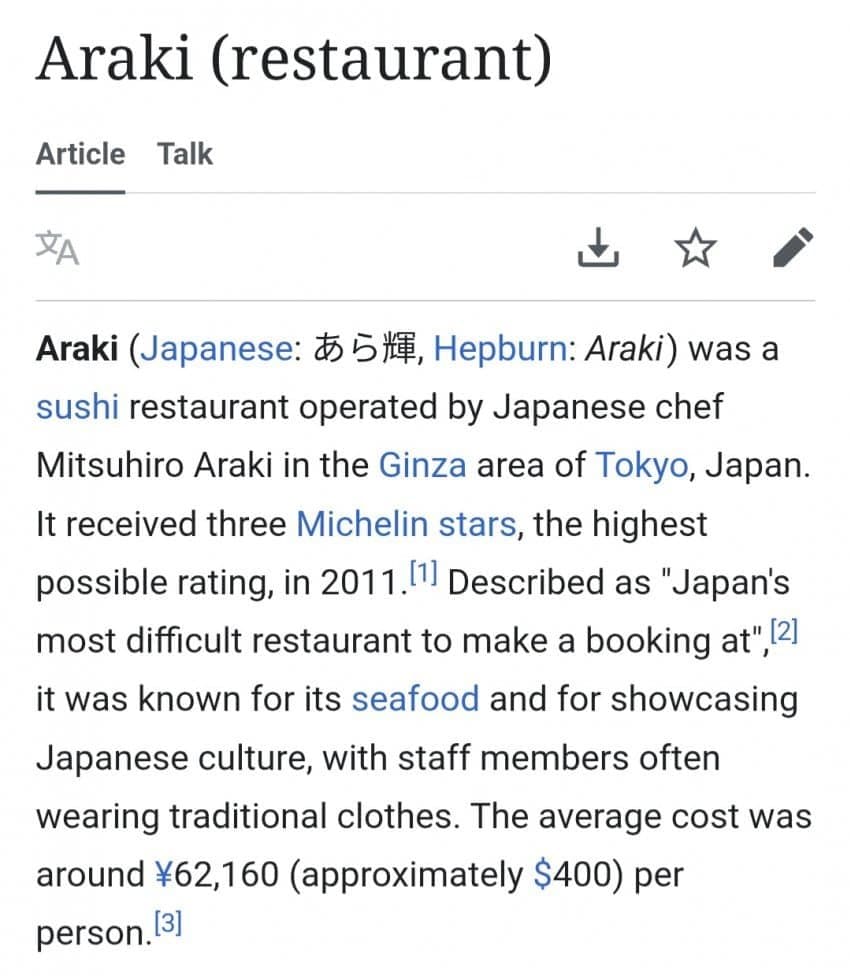Go to the Ginza article
This screenshot has height=976, width=850.
pyautogui.click(x=423, y=466)
